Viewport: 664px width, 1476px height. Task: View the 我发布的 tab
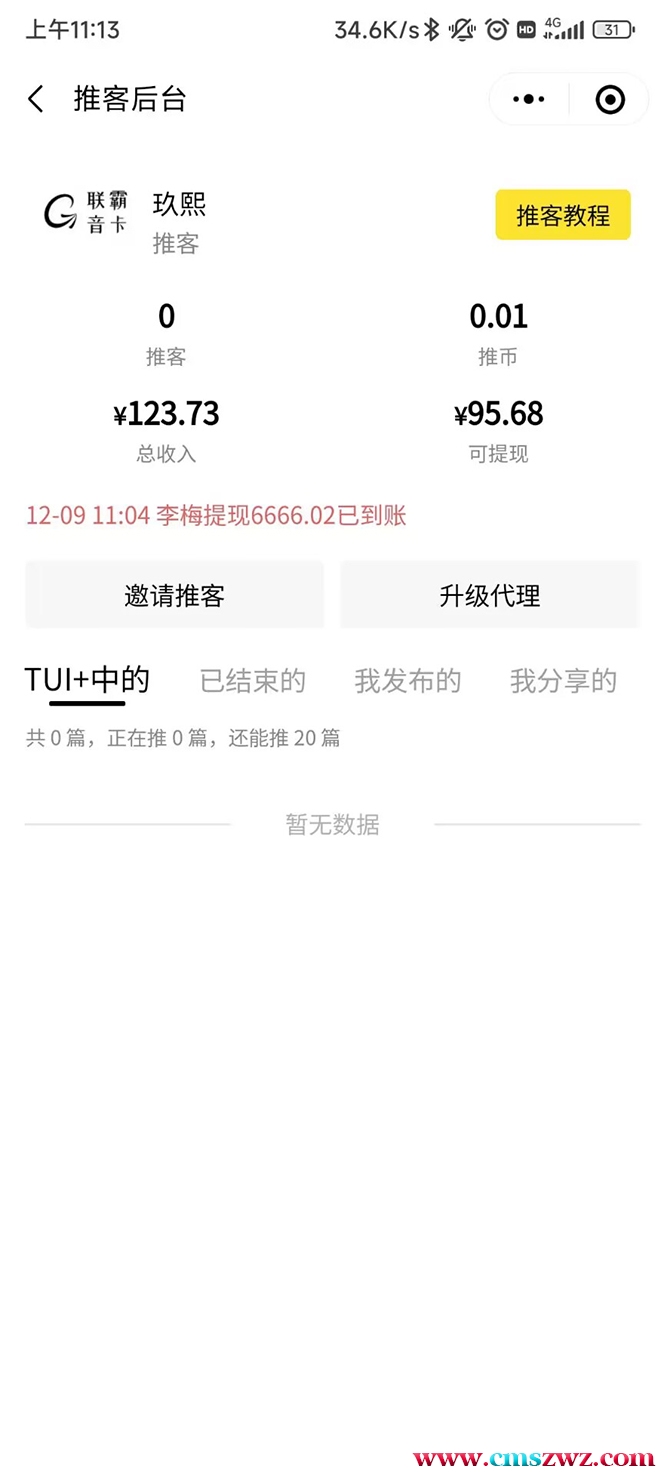(408, 681)
